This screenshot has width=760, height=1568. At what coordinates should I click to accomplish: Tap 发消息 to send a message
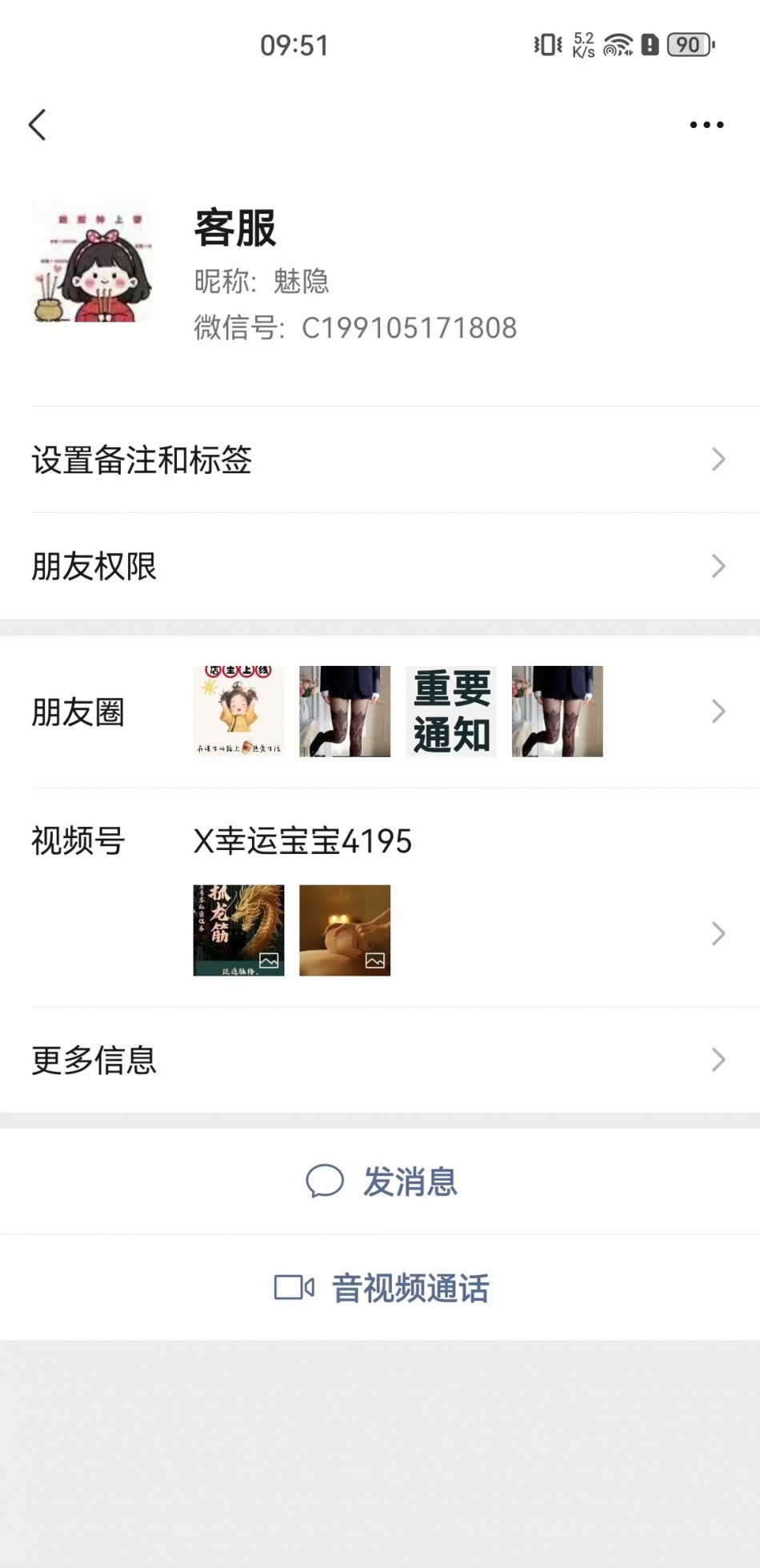point(382,1181)
